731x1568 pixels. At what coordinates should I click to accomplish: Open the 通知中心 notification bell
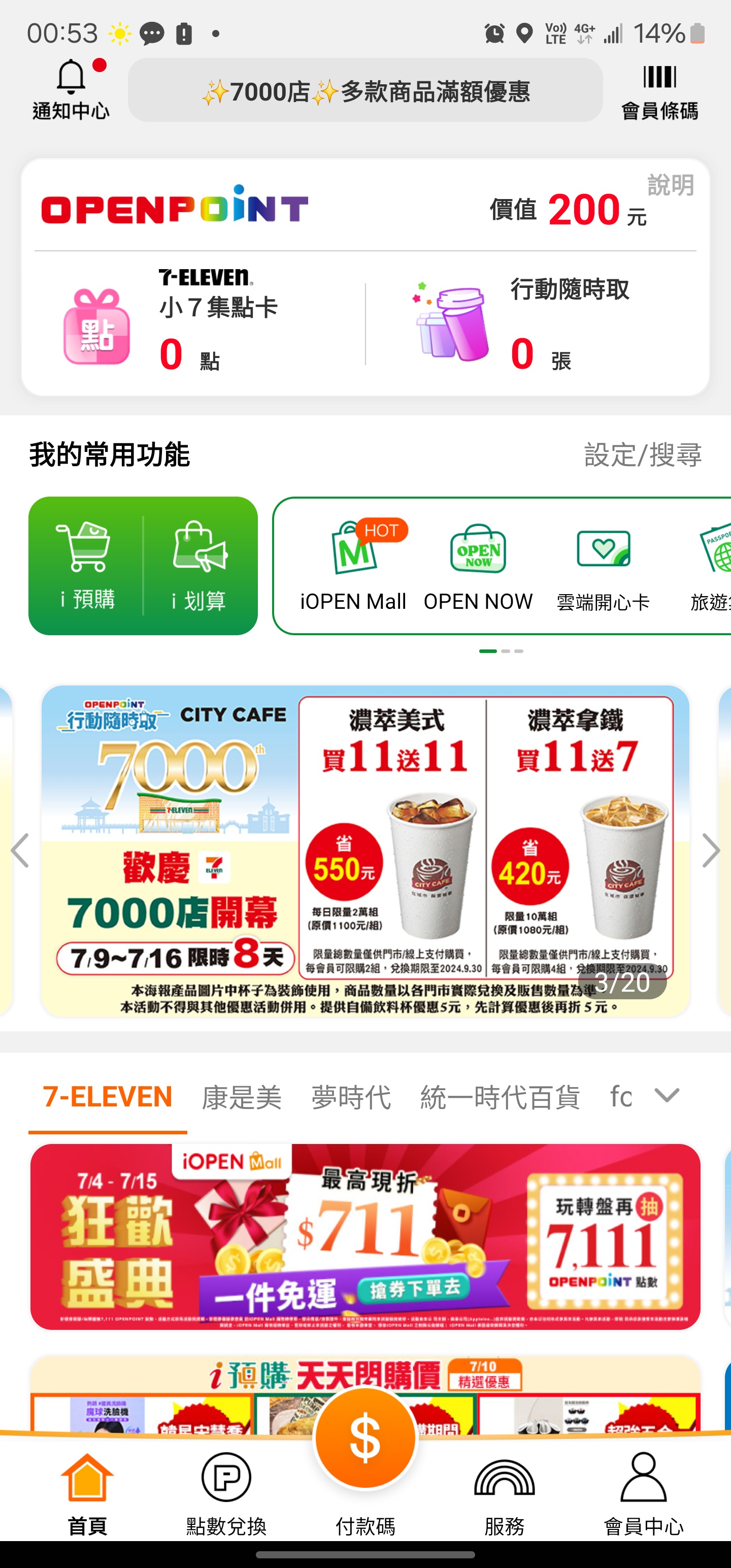pos(71,89)
